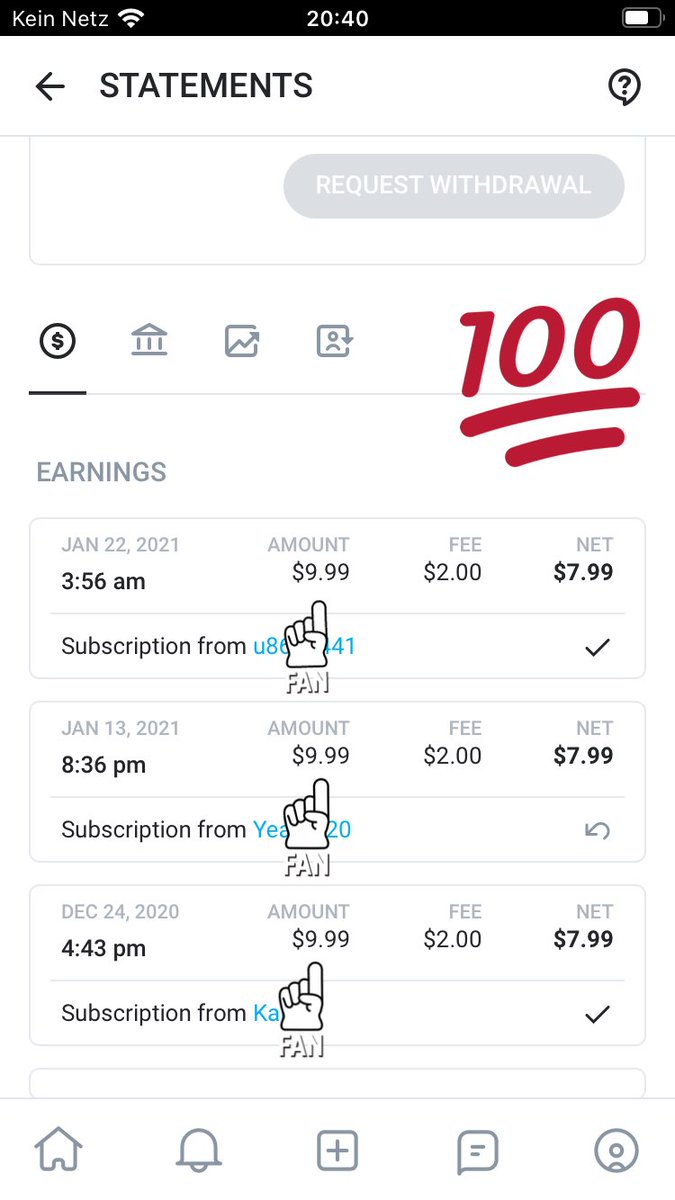Screen dimensions: 675x1200
Task: Open the profile account tab
Action: pos(616,1151)
